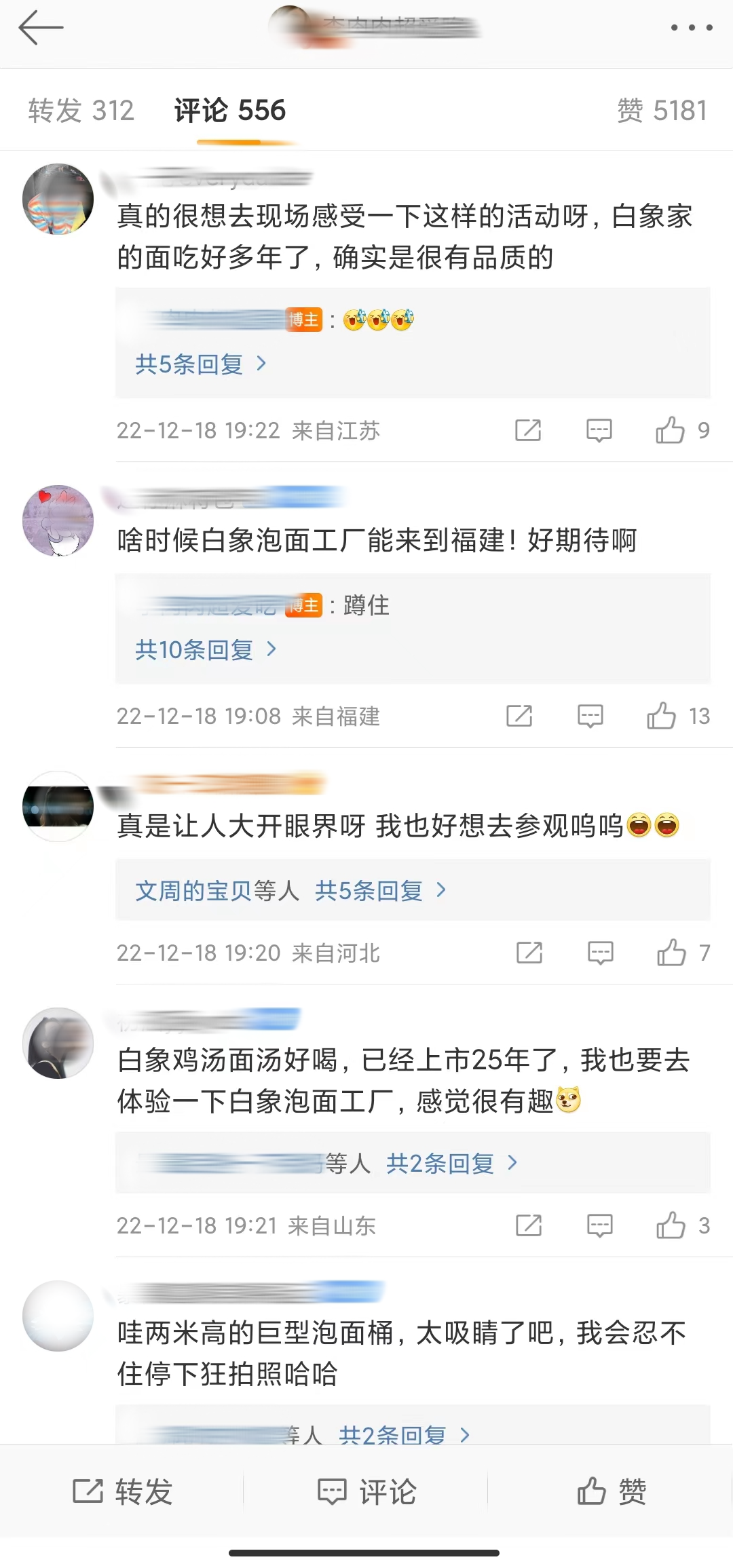Like the comment from 江苏
This screenshot has width=733, height=1568.
[670, 430]
